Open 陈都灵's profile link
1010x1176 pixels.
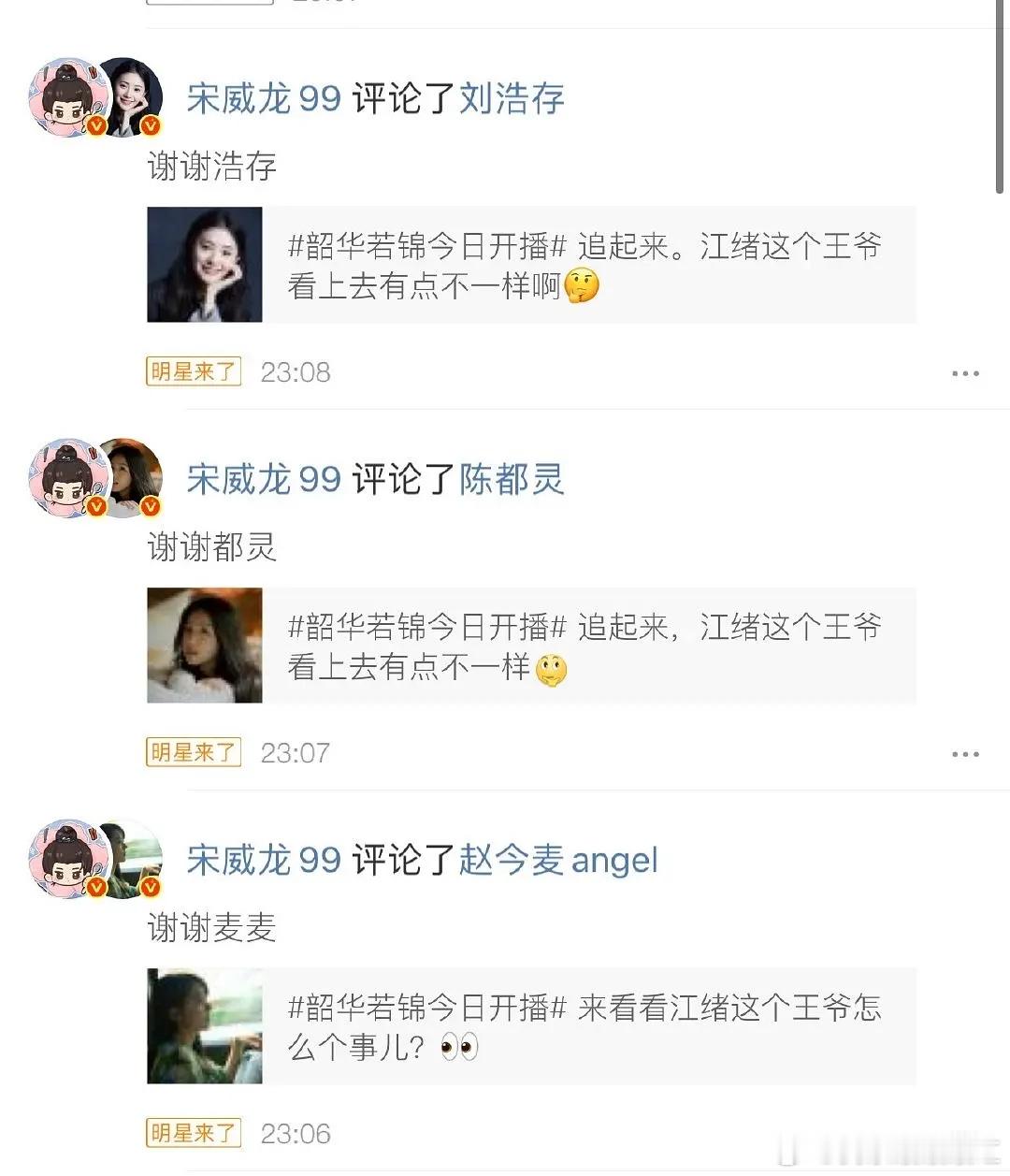[x=512, y=479]
